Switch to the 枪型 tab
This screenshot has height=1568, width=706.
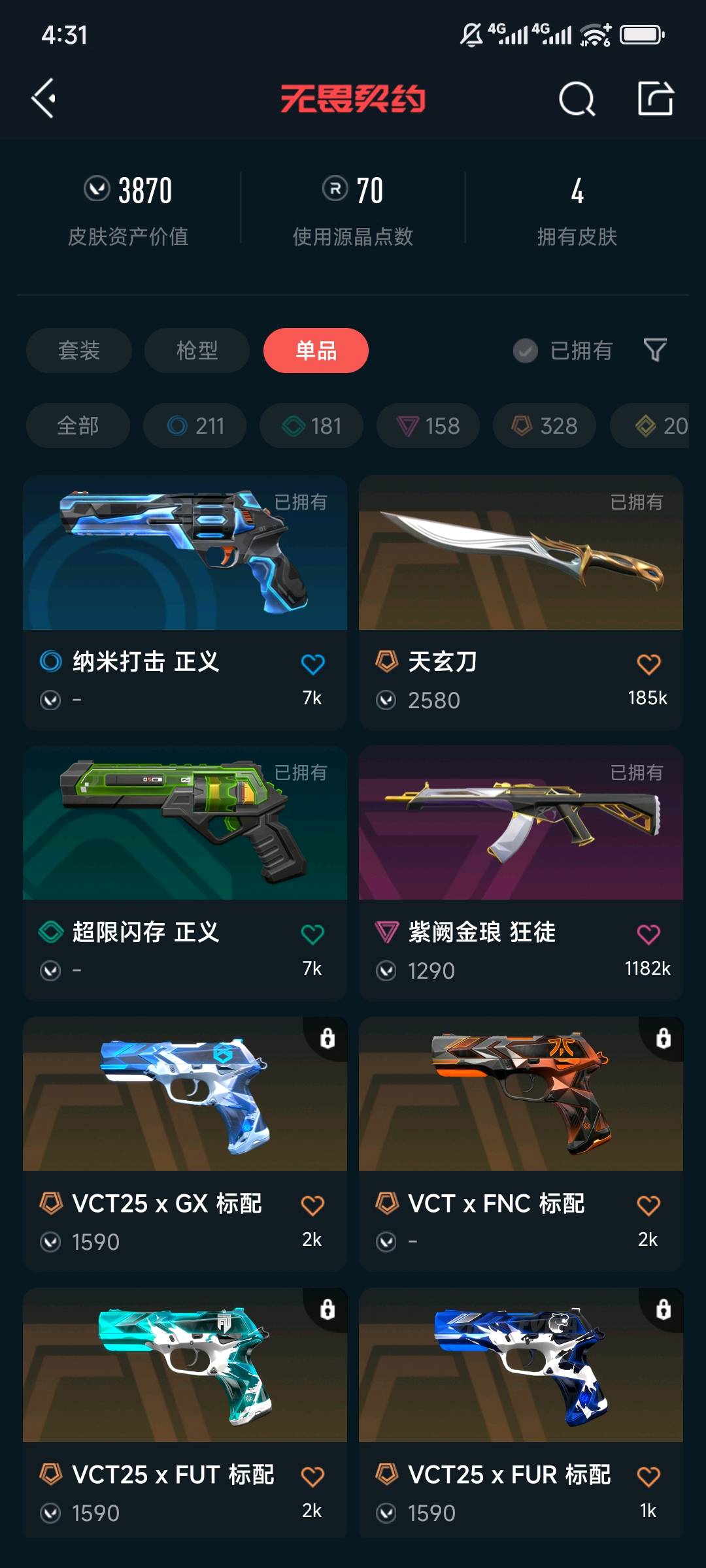click(x=197, y=351)
